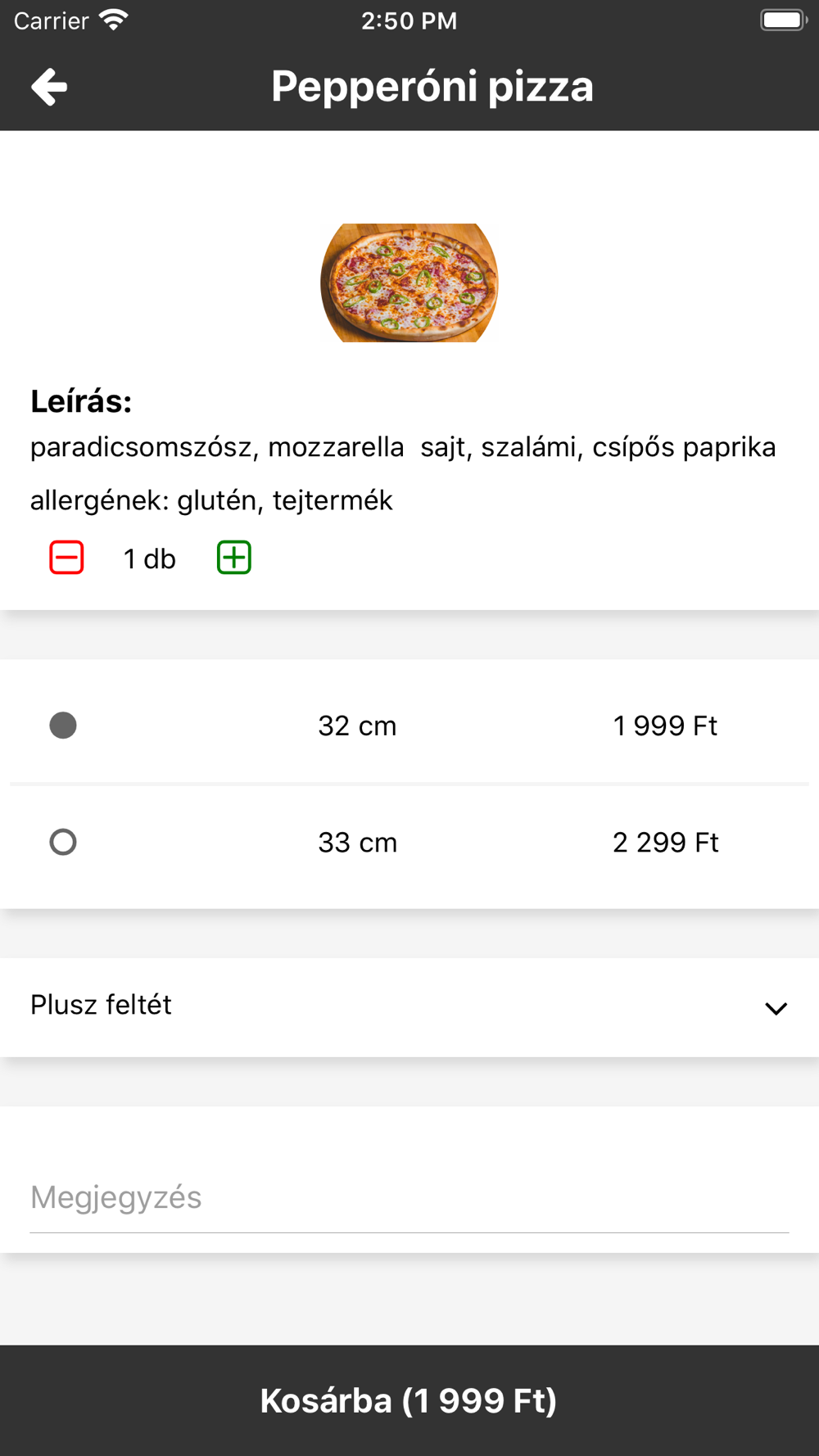
Task: Increase quantity with the green plus
Action: [234, 558]
